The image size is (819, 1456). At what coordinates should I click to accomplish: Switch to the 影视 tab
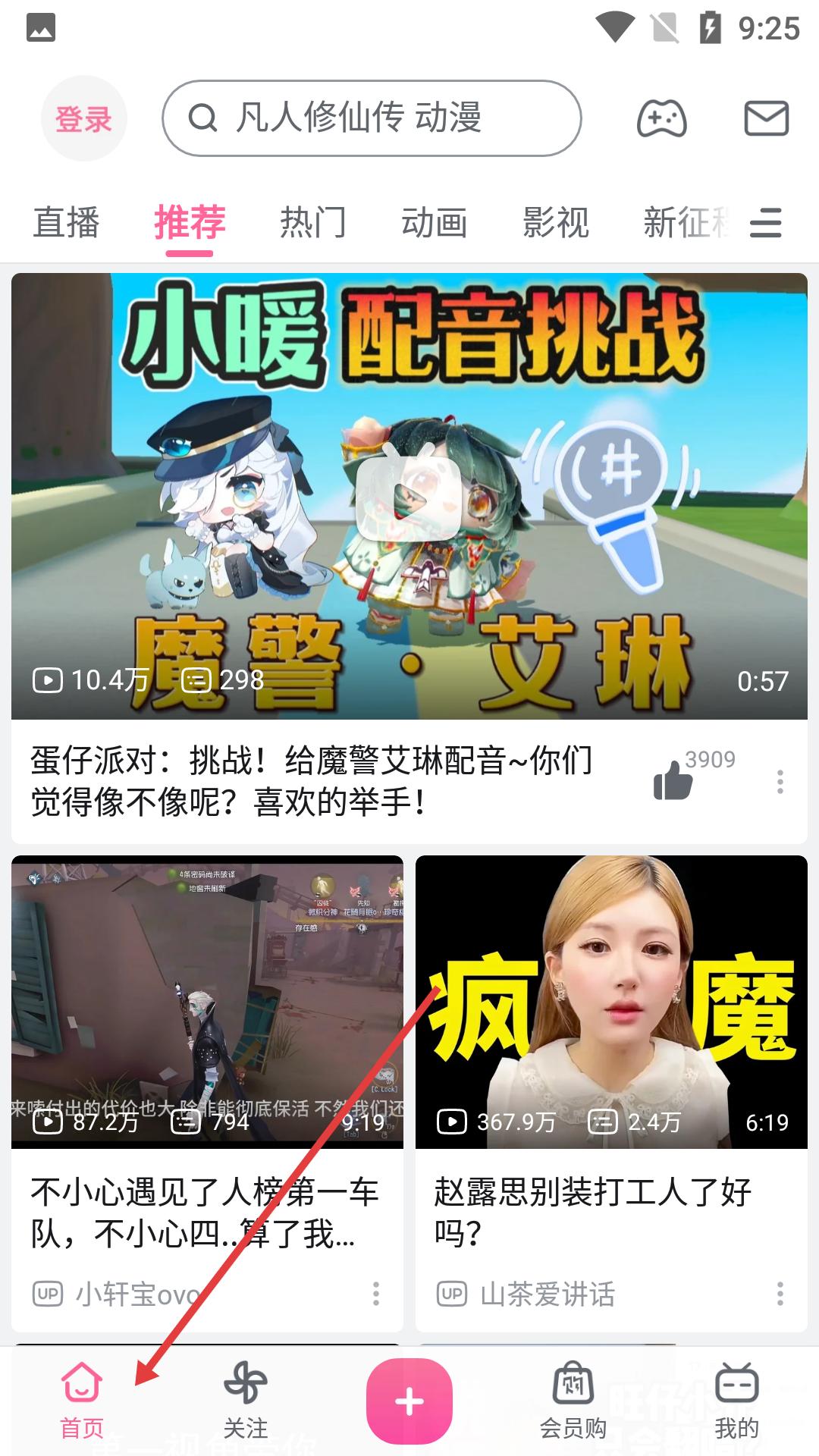[556, 223]
